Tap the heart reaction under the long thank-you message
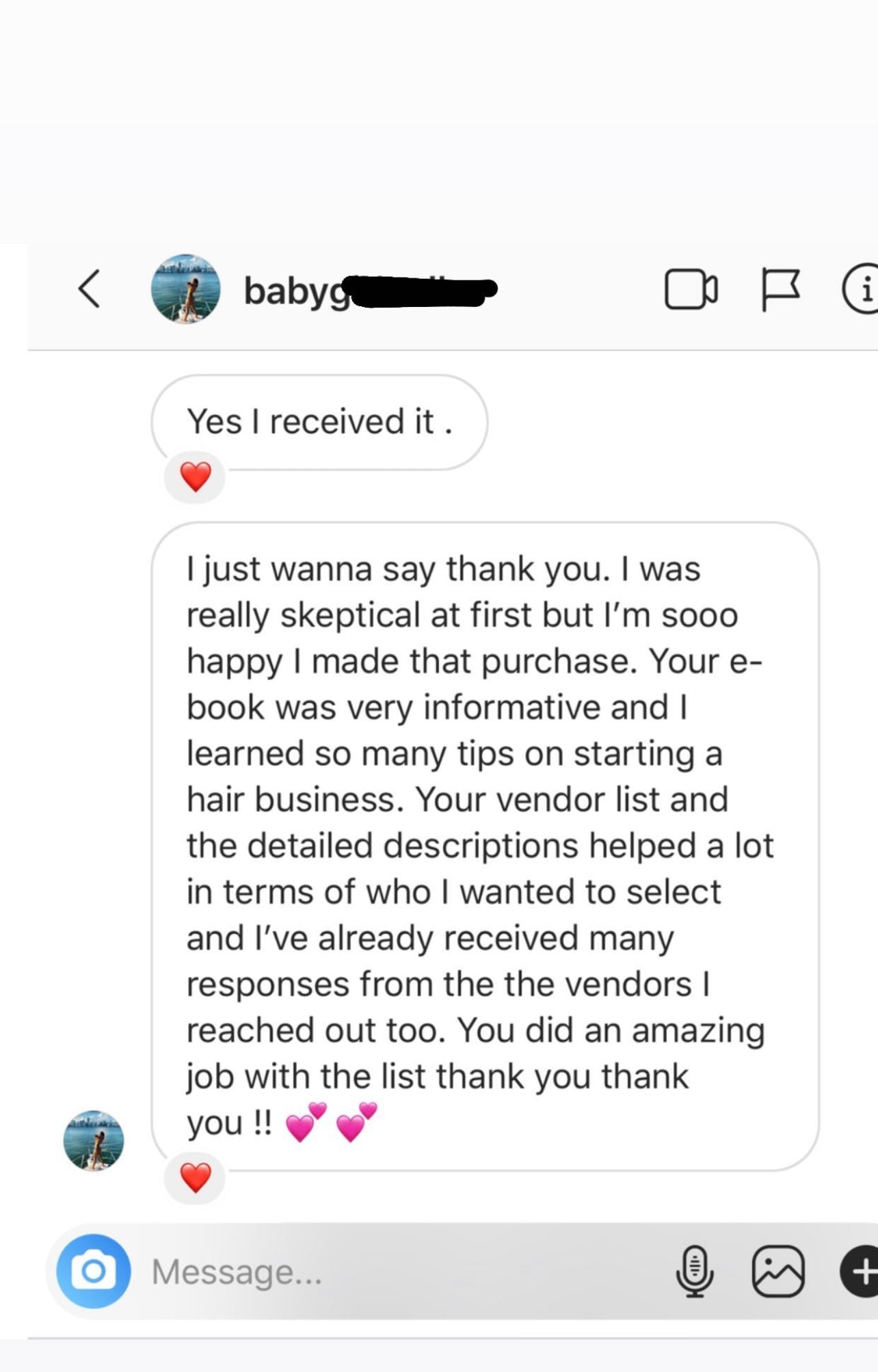The image size is (878, 1372). pyautogui.click(x=195, y=1178)
